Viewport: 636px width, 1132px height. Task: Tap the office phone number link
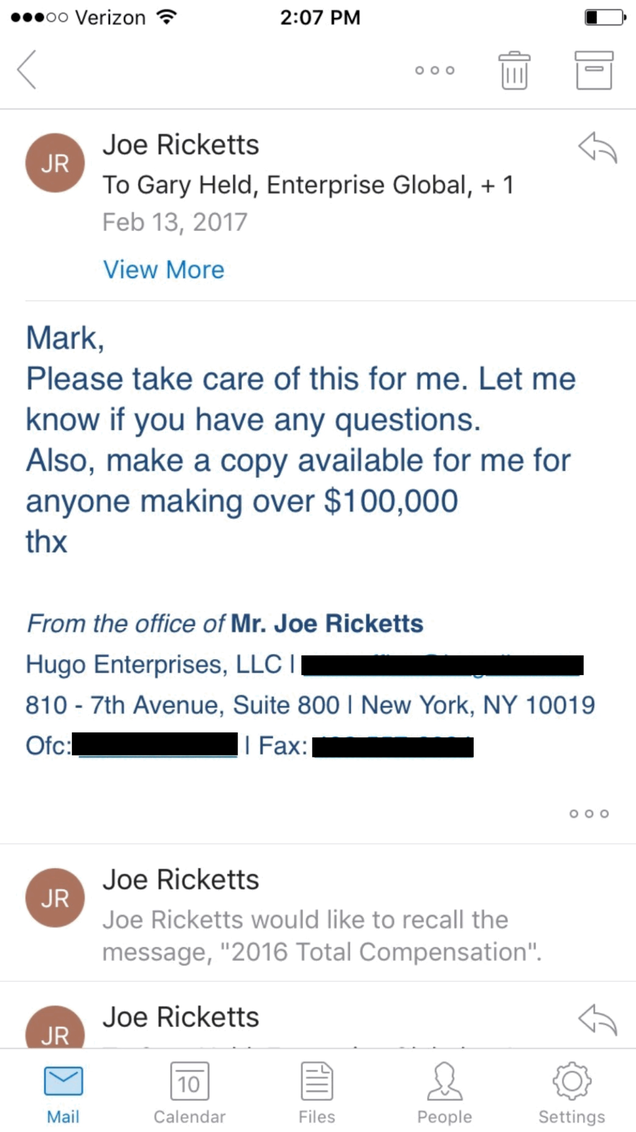(157, 746)
